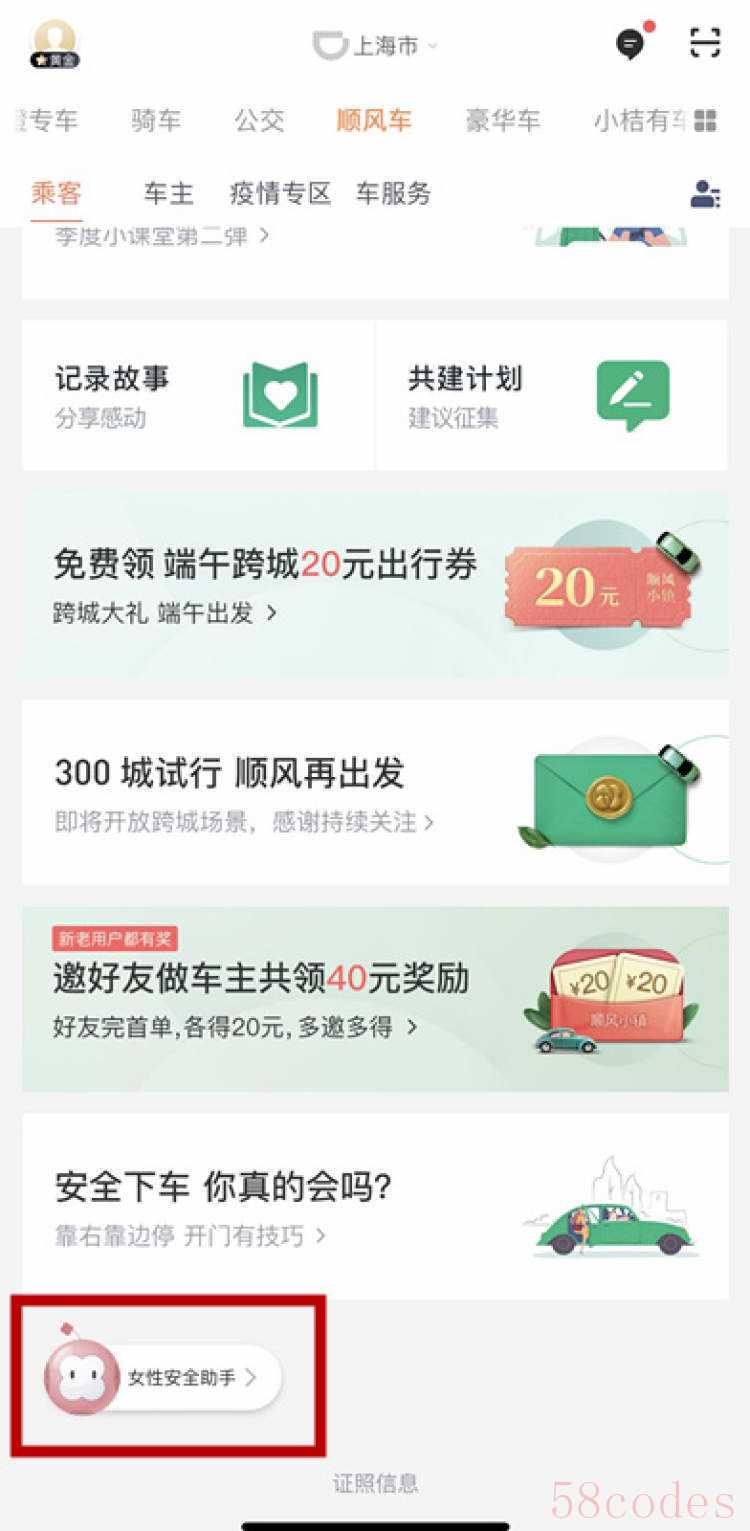
Task: Switch to the 豪华车 tab
Action: point(503,121)
